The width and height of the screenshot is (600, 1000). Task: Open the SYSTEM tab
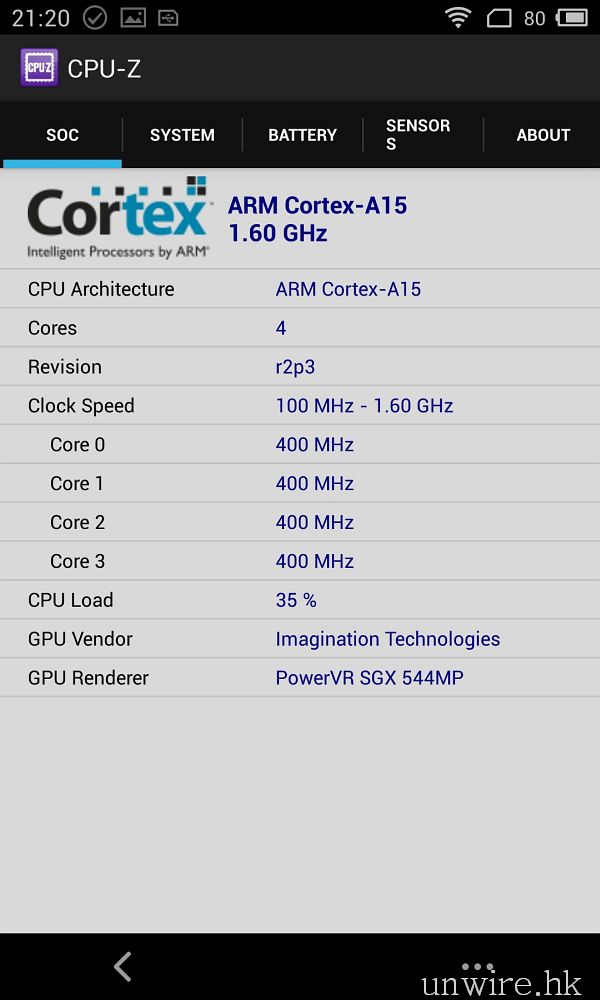coord(182,135)
